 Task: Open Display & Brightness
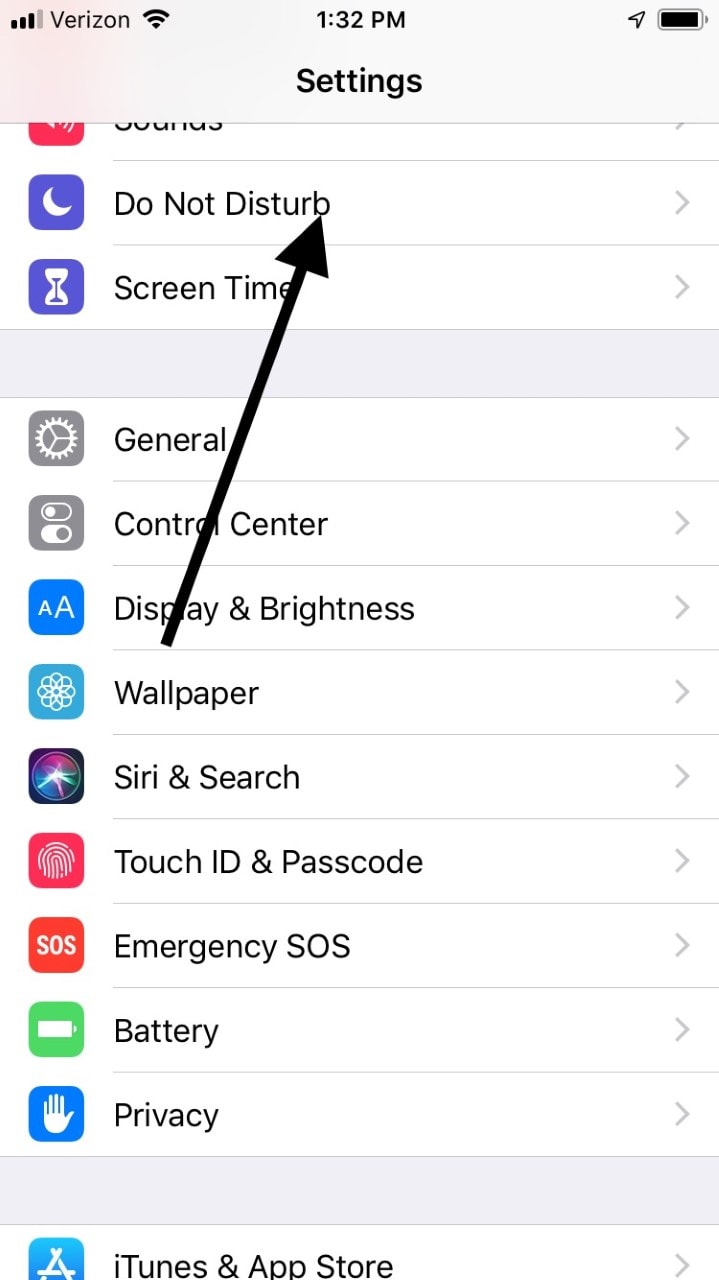(359, 608)
